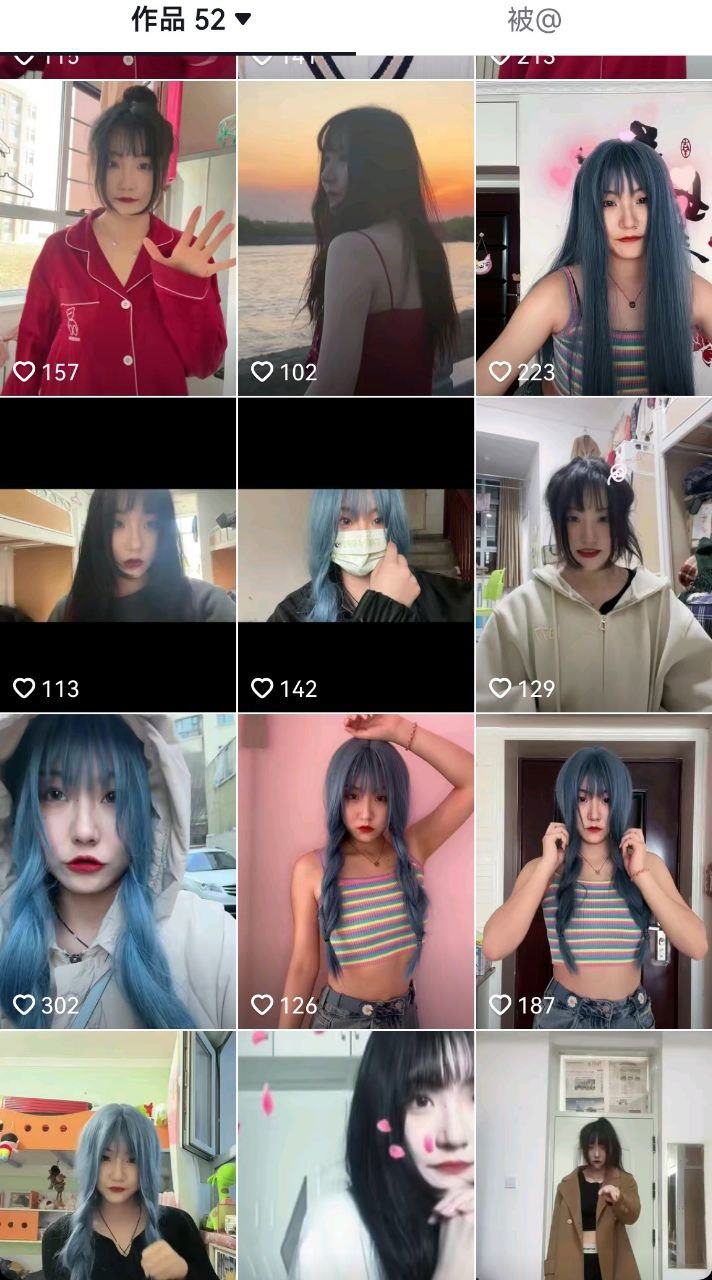Open the sunset video with 102 likes
This screenshot has height=1280, width=712.
coord(355,238)
